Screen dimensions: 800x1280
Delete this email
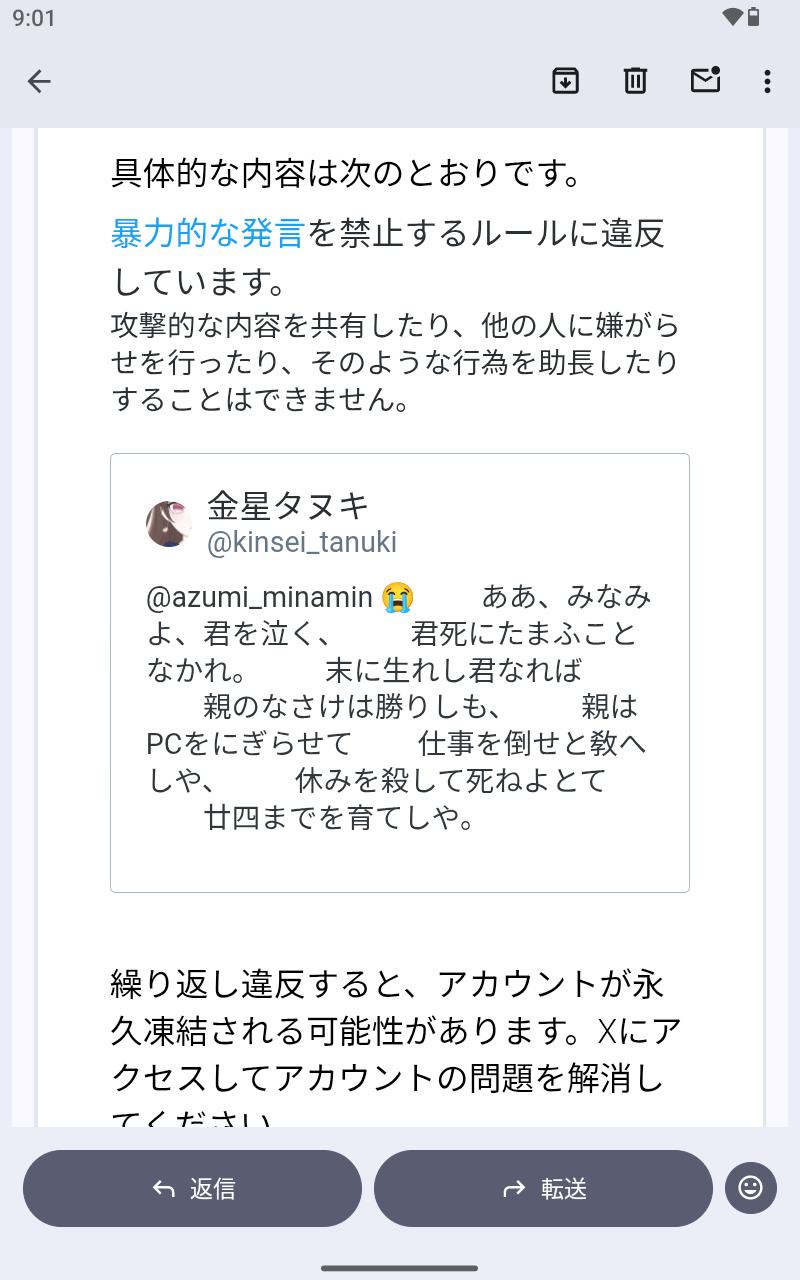[x=635, y=81]
